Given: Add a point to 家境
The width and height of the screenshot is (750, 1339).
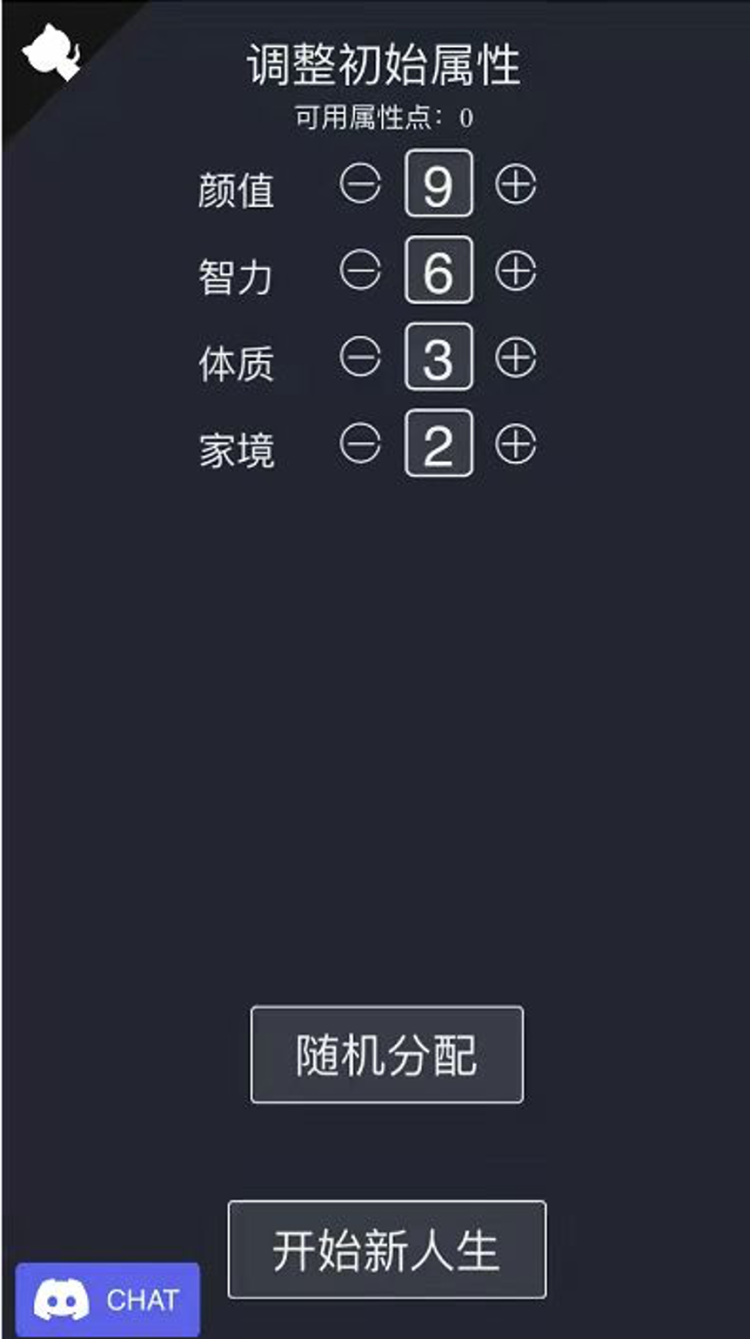Looking at the screenshot, I should pos(516,444).
